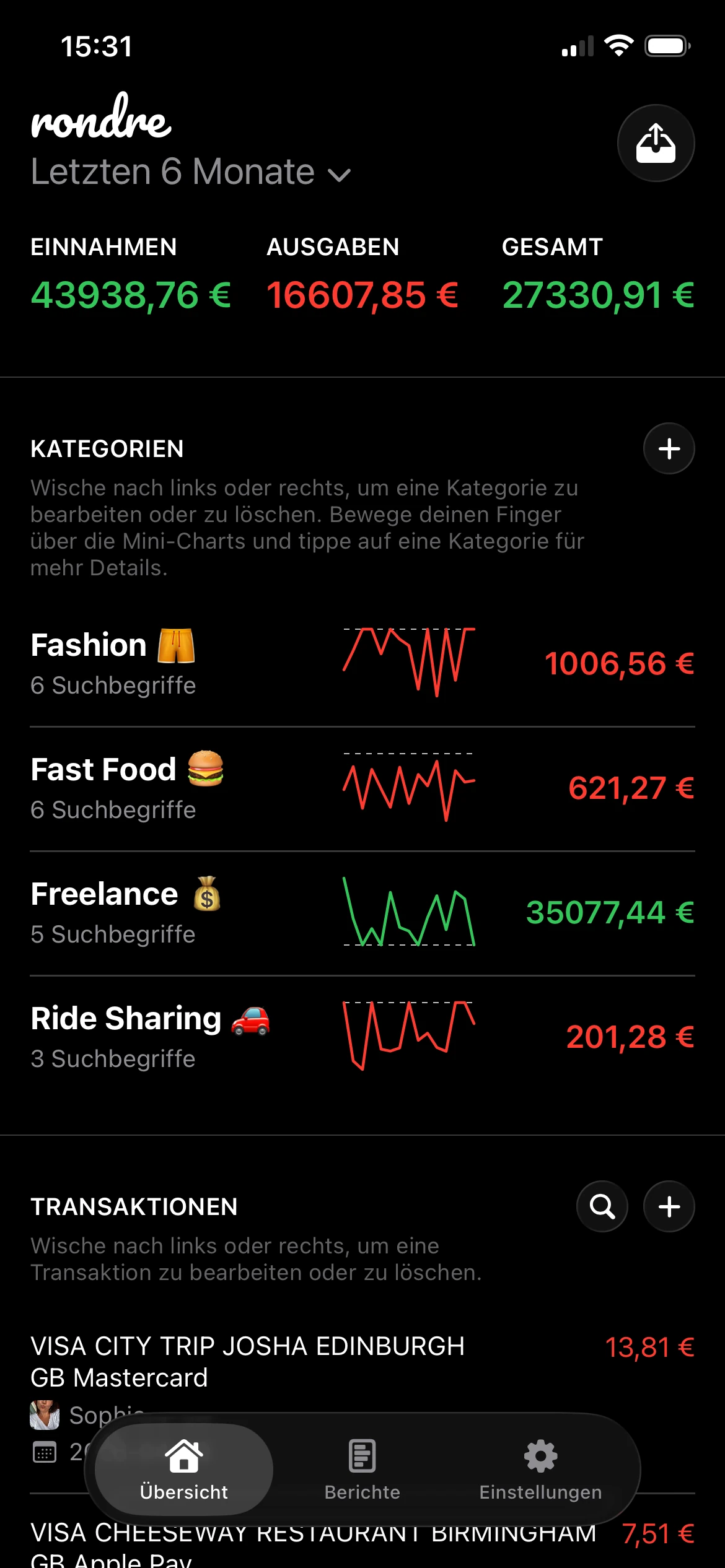Select the VISA CITY TRIP JOSHA transaction
725x1568 pixels.
point(248,1348)
